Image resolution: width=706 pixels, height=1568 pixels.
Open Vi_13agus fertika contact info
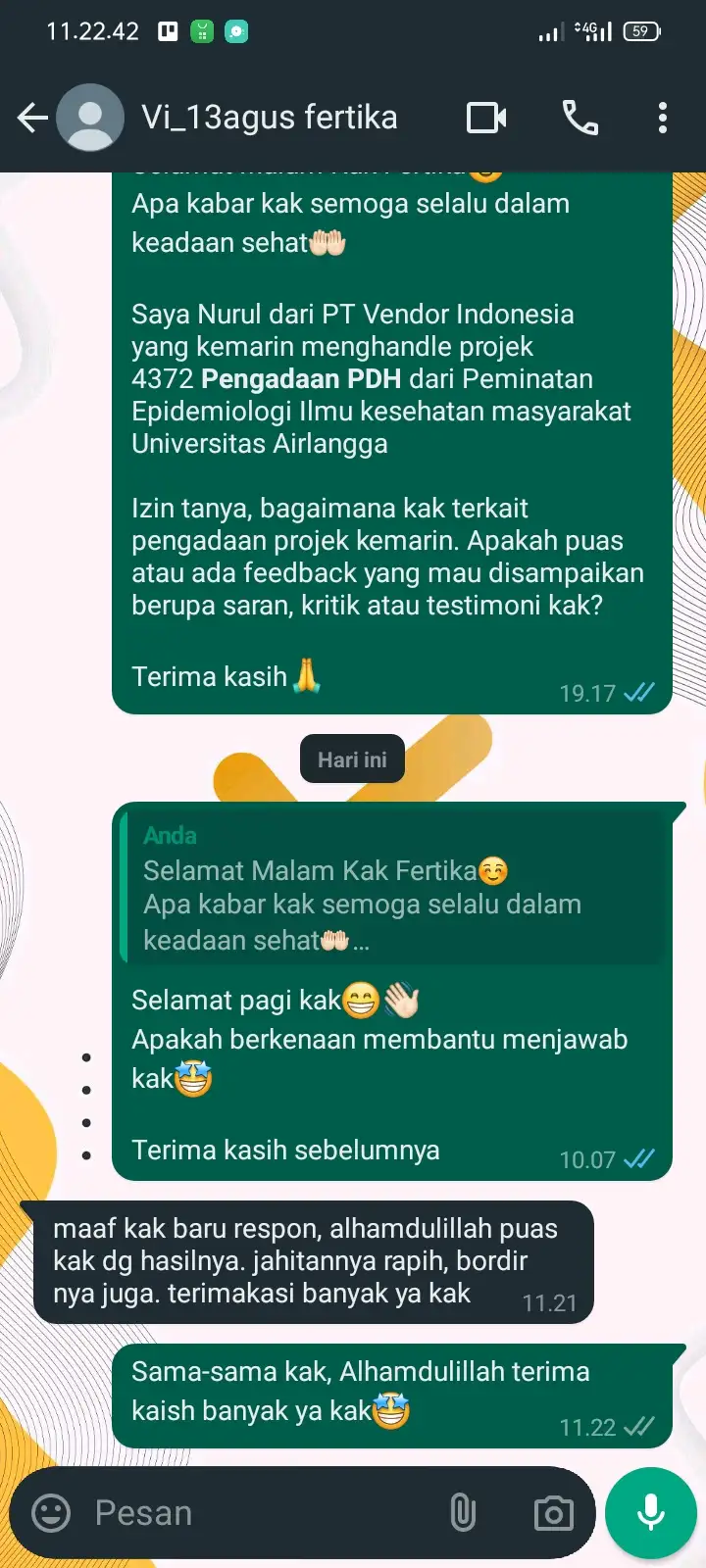270,119
